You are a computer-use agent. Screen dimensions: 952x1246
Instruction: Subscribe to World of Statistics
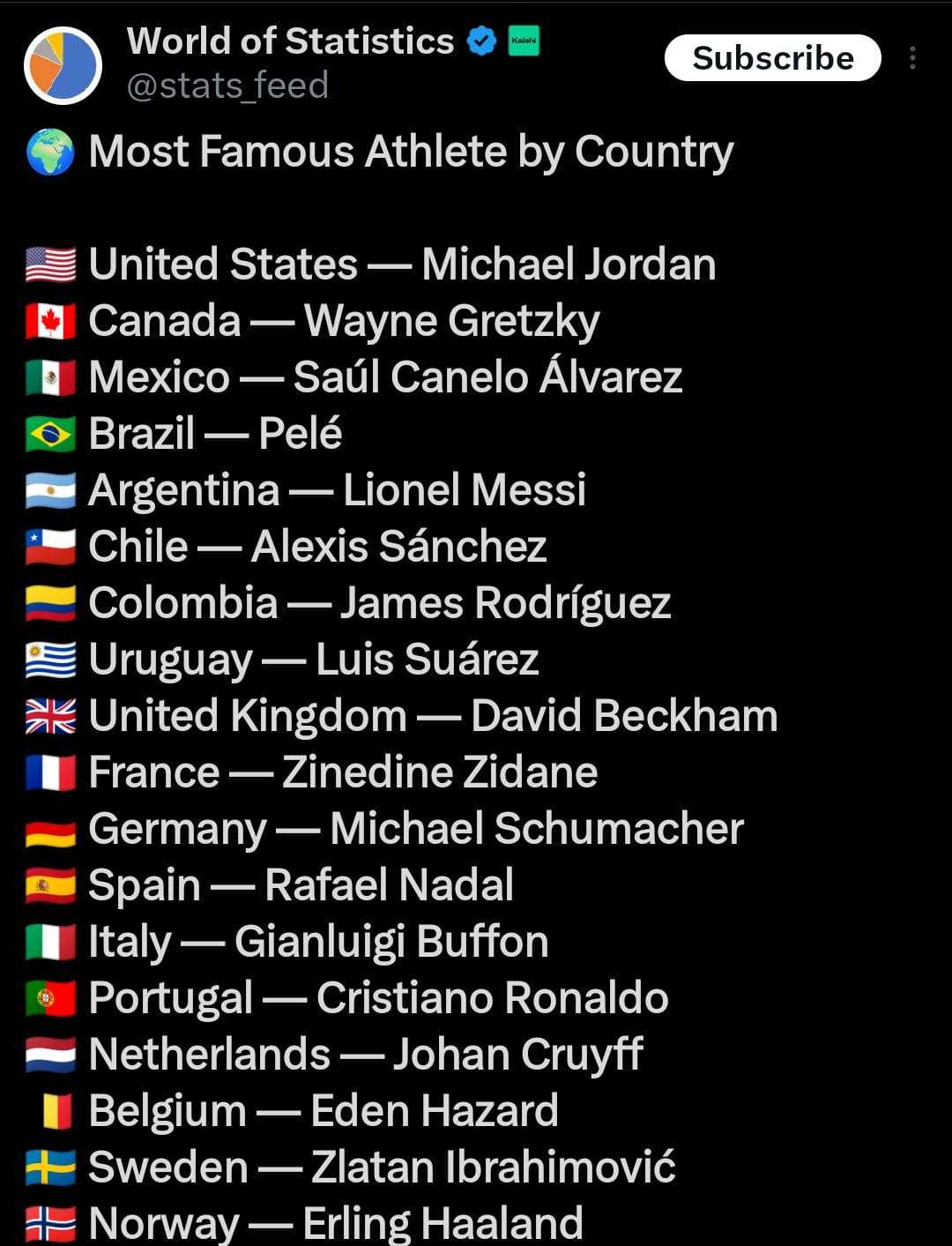point(772,58)
